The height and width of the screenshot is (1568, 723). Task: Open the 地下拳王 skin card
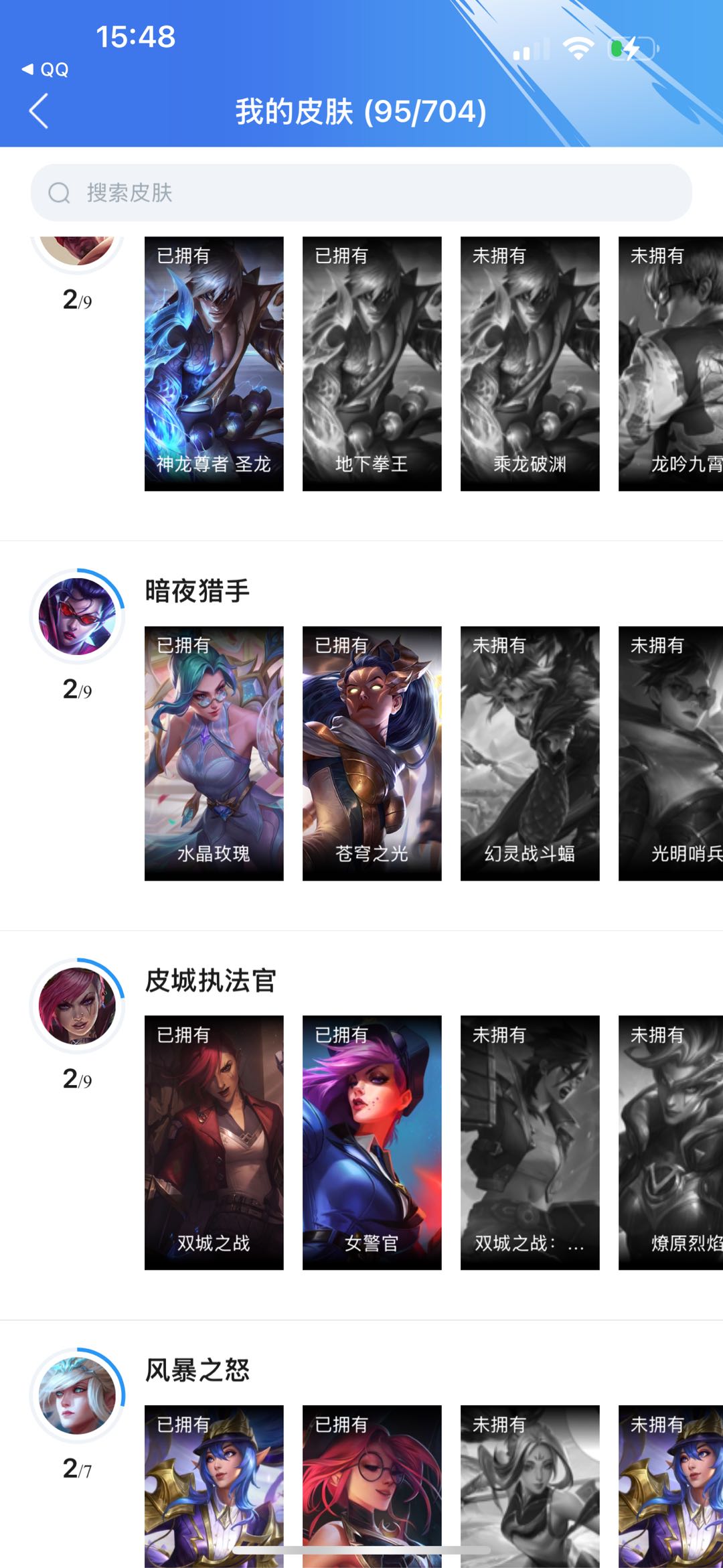372,364
